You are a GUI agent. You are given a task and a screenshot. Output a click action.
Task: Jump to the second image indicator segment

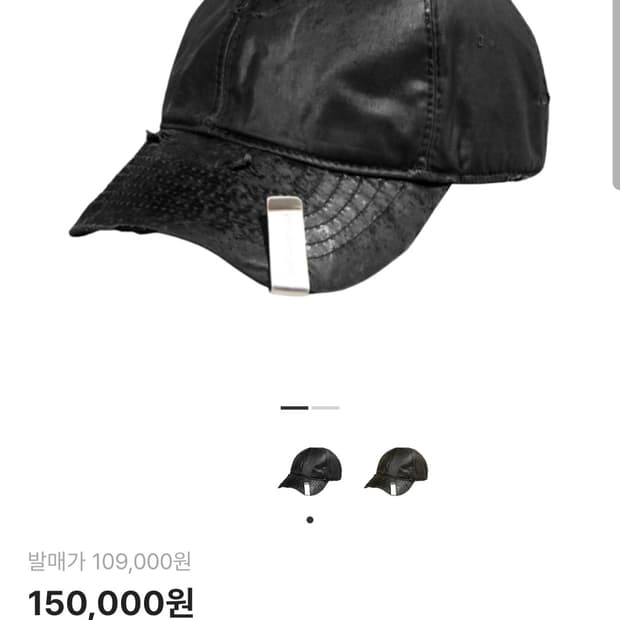click(325, 408)
